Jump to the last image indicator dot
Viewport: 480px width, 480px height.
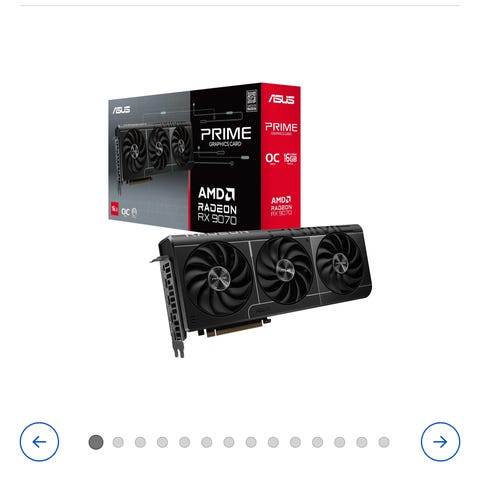click(384, 442)
